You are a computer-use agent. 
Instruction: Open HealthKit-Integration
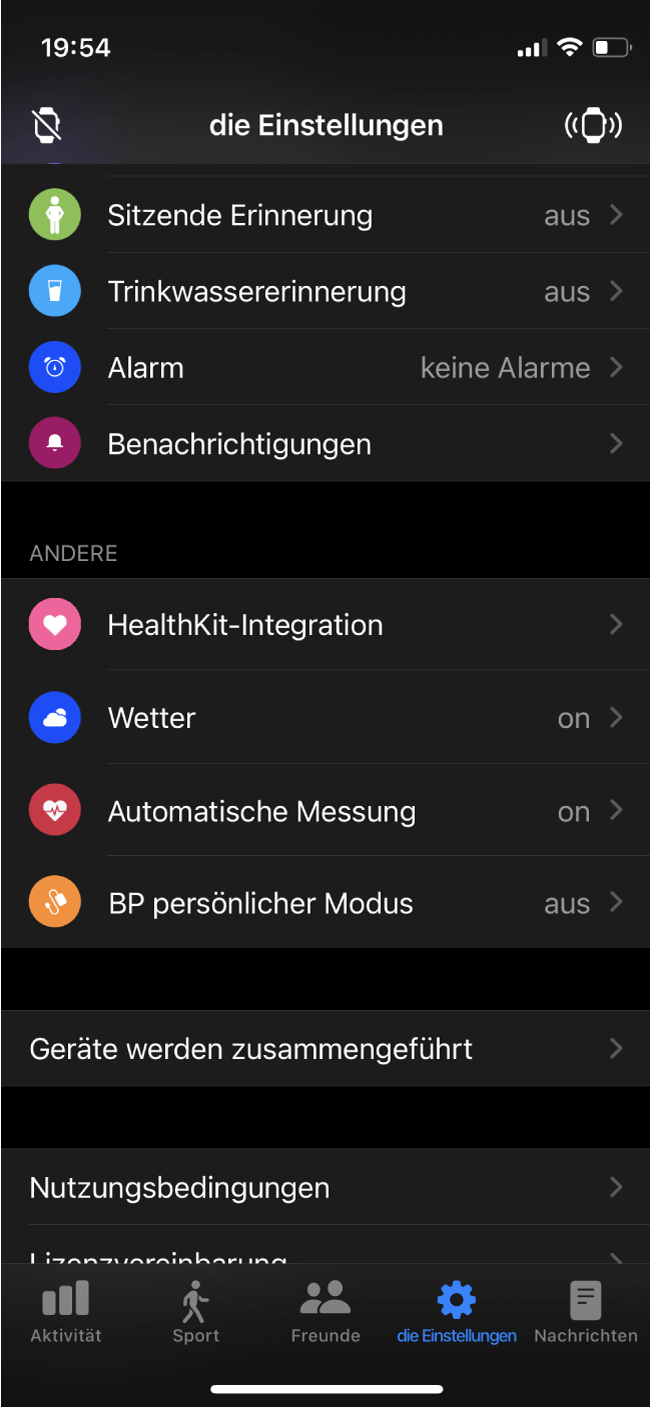[x=325, y=625]
